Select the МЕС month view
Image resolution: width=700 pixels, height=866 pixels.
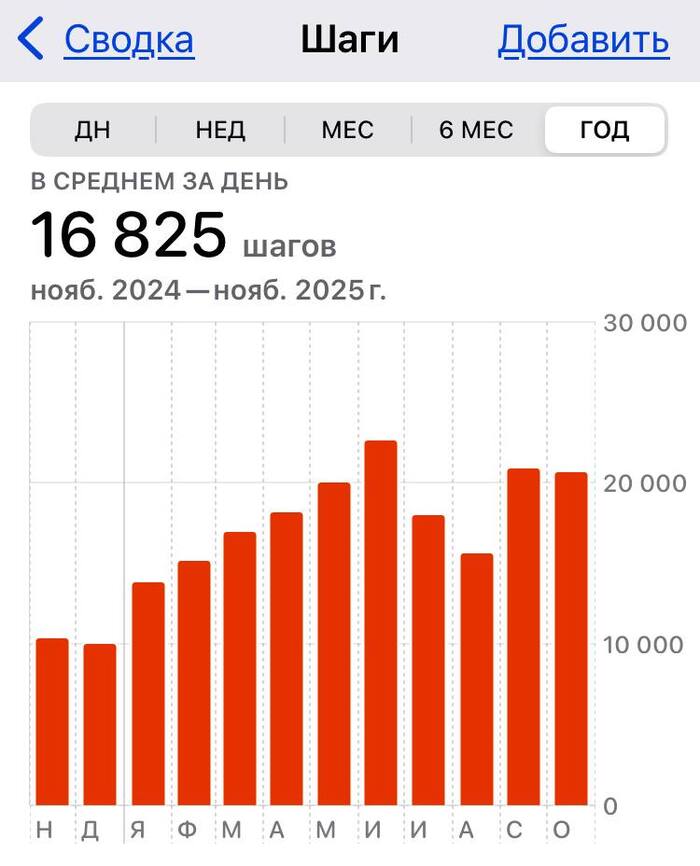(347, 130)
